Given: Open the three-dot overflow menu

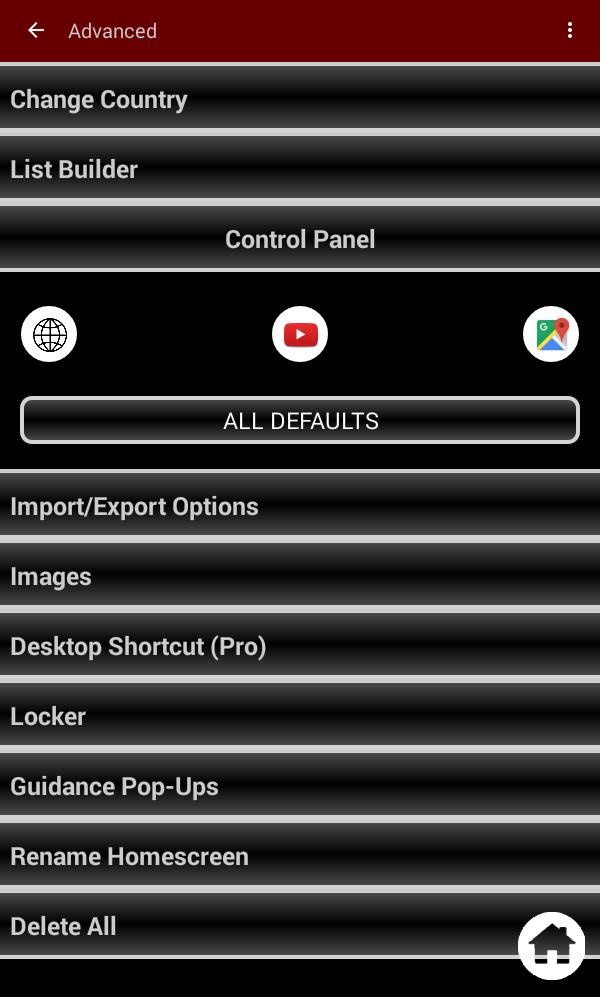Looking at the screenshot, I should [570, 31].
